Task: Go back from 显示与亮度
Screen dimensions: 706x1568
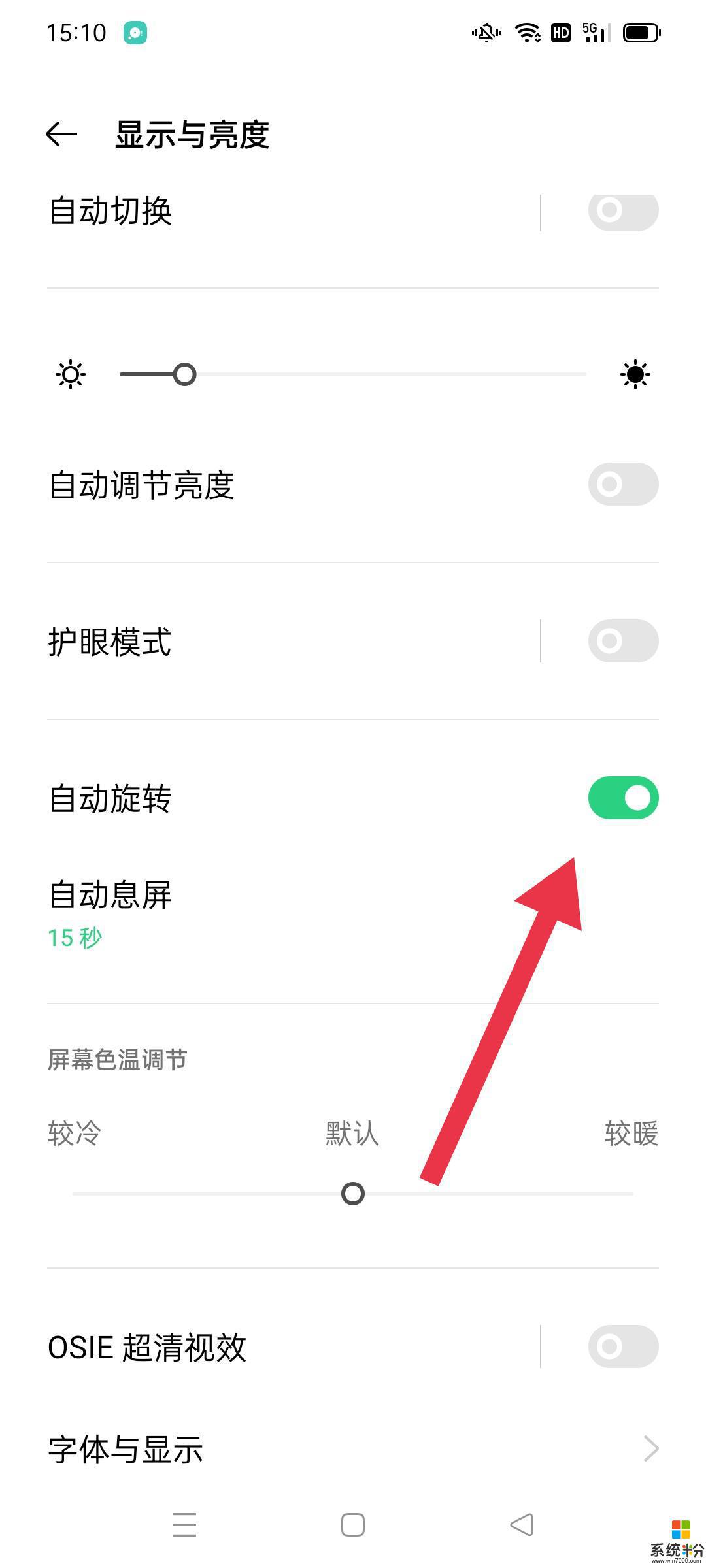Action: [61, 135]
